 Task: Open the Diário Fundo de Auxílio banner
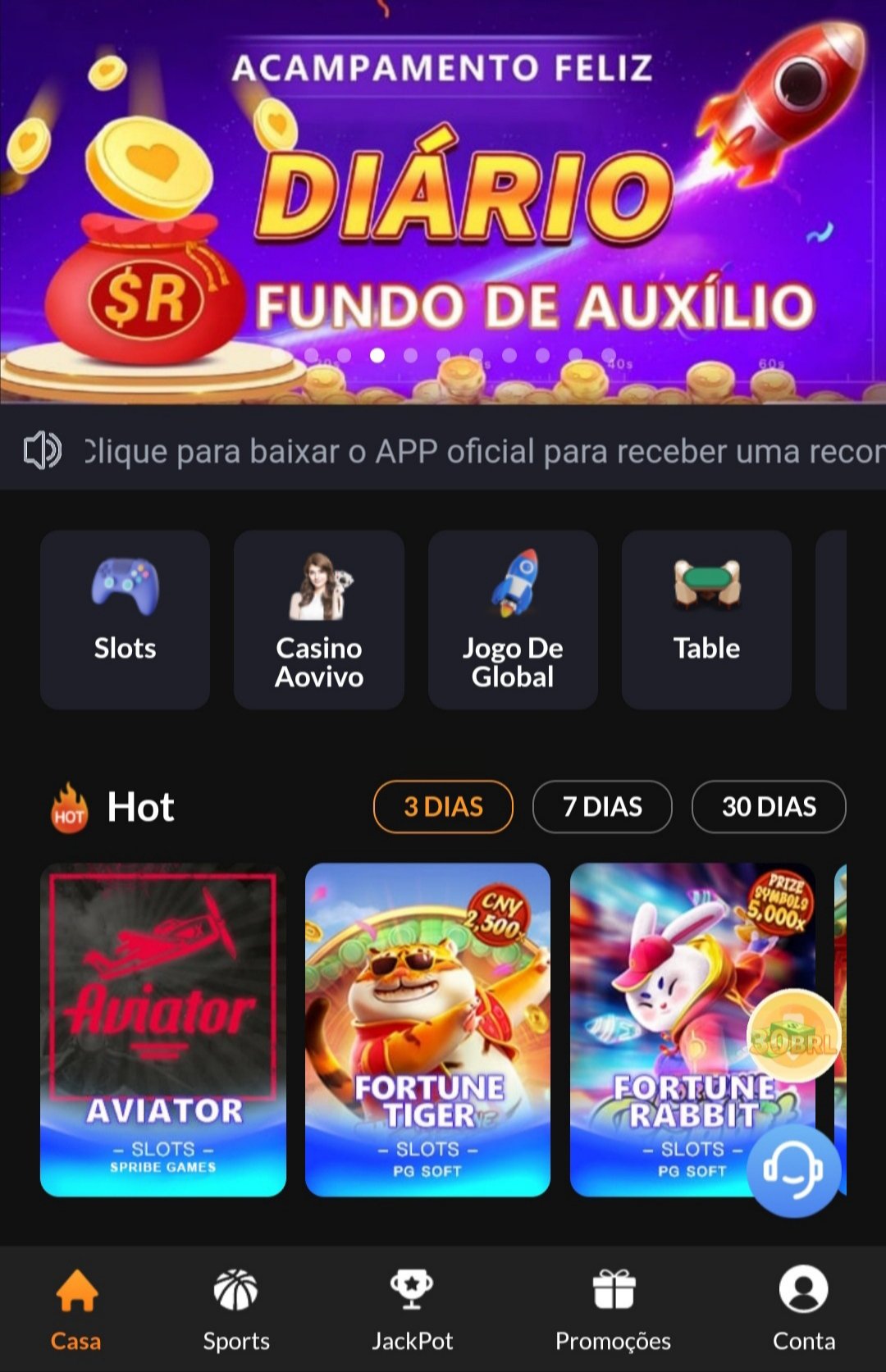tap(443, 205)
